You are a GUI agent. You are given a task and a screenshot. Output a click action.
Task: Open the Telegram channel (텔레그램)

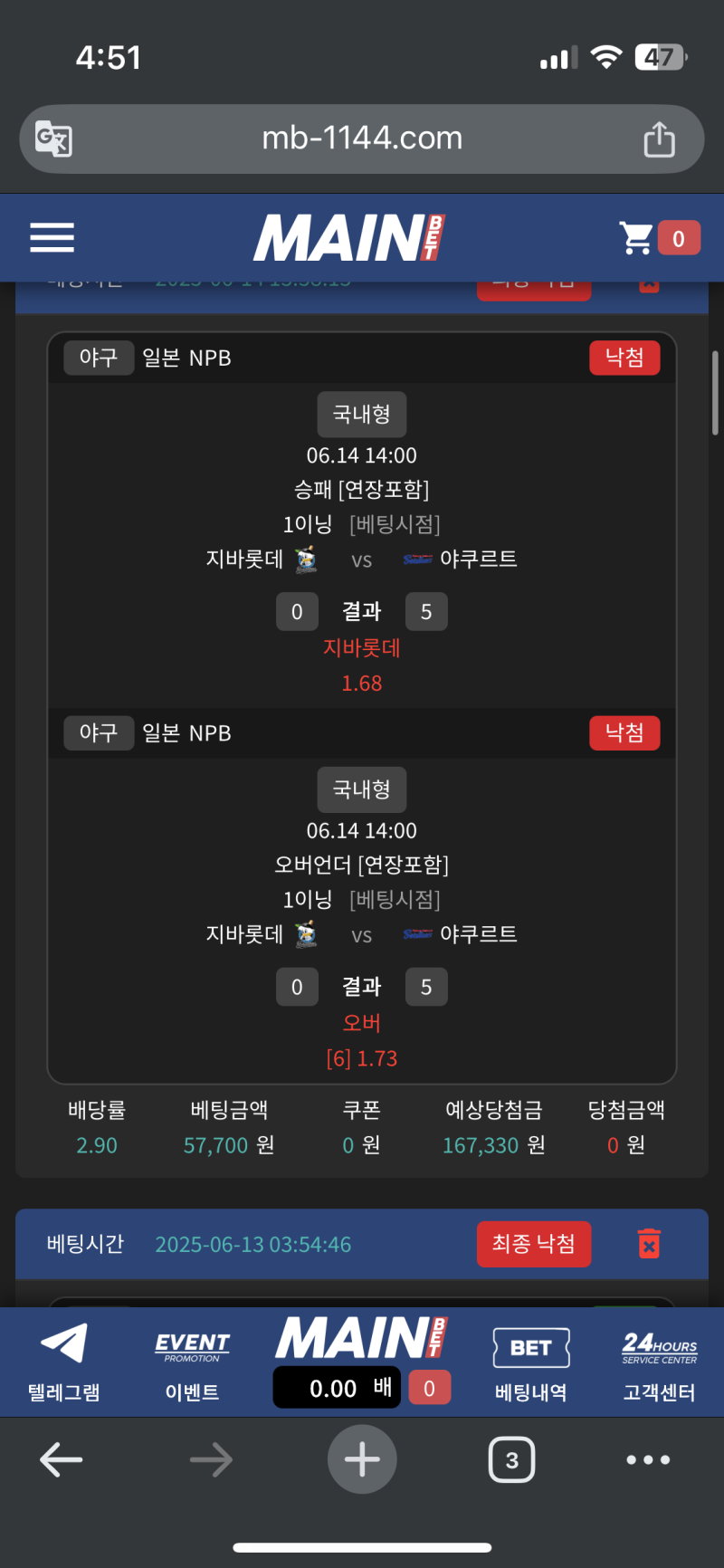pyautogui.click(x=63, y=1362)
